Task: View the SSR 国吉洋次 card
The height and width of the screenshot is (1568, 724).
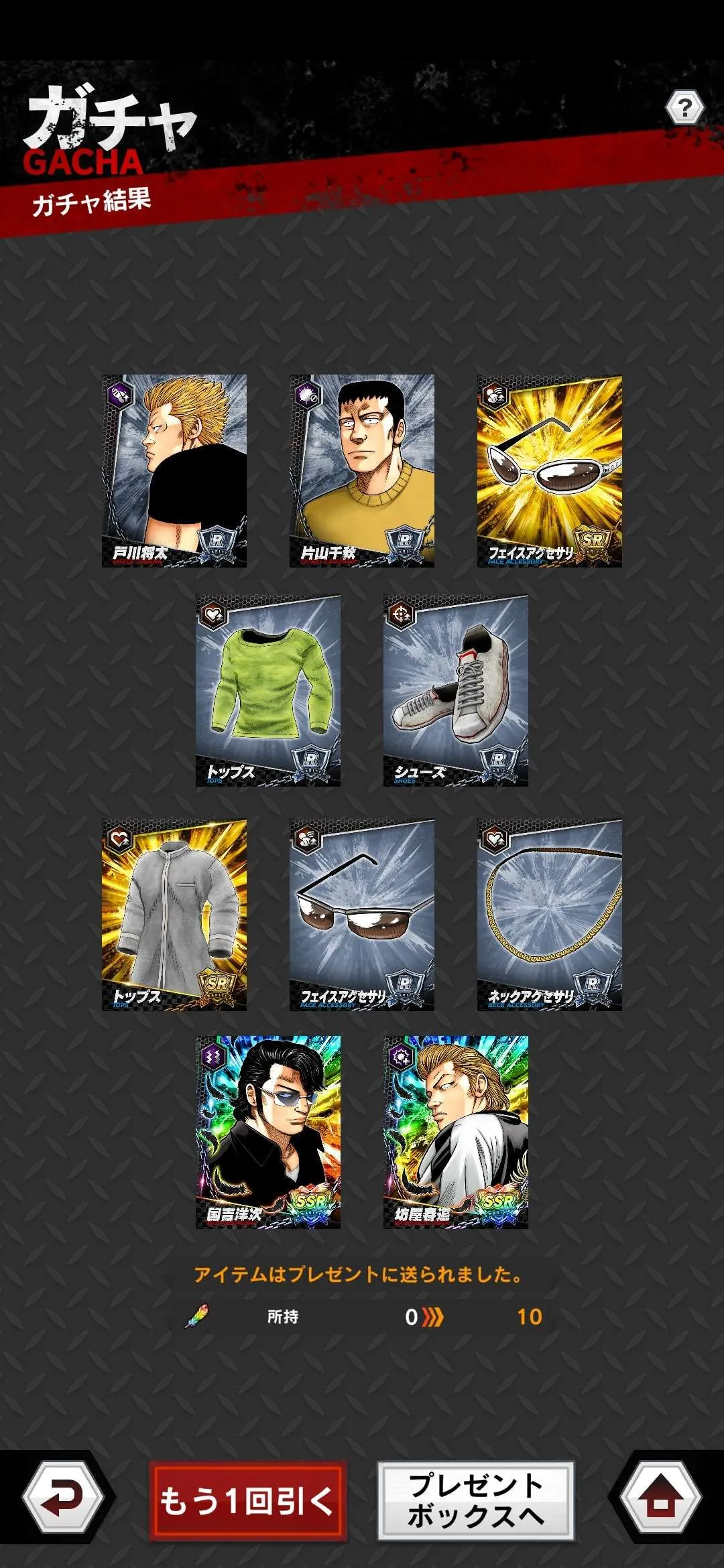Action: [268, 1132]
